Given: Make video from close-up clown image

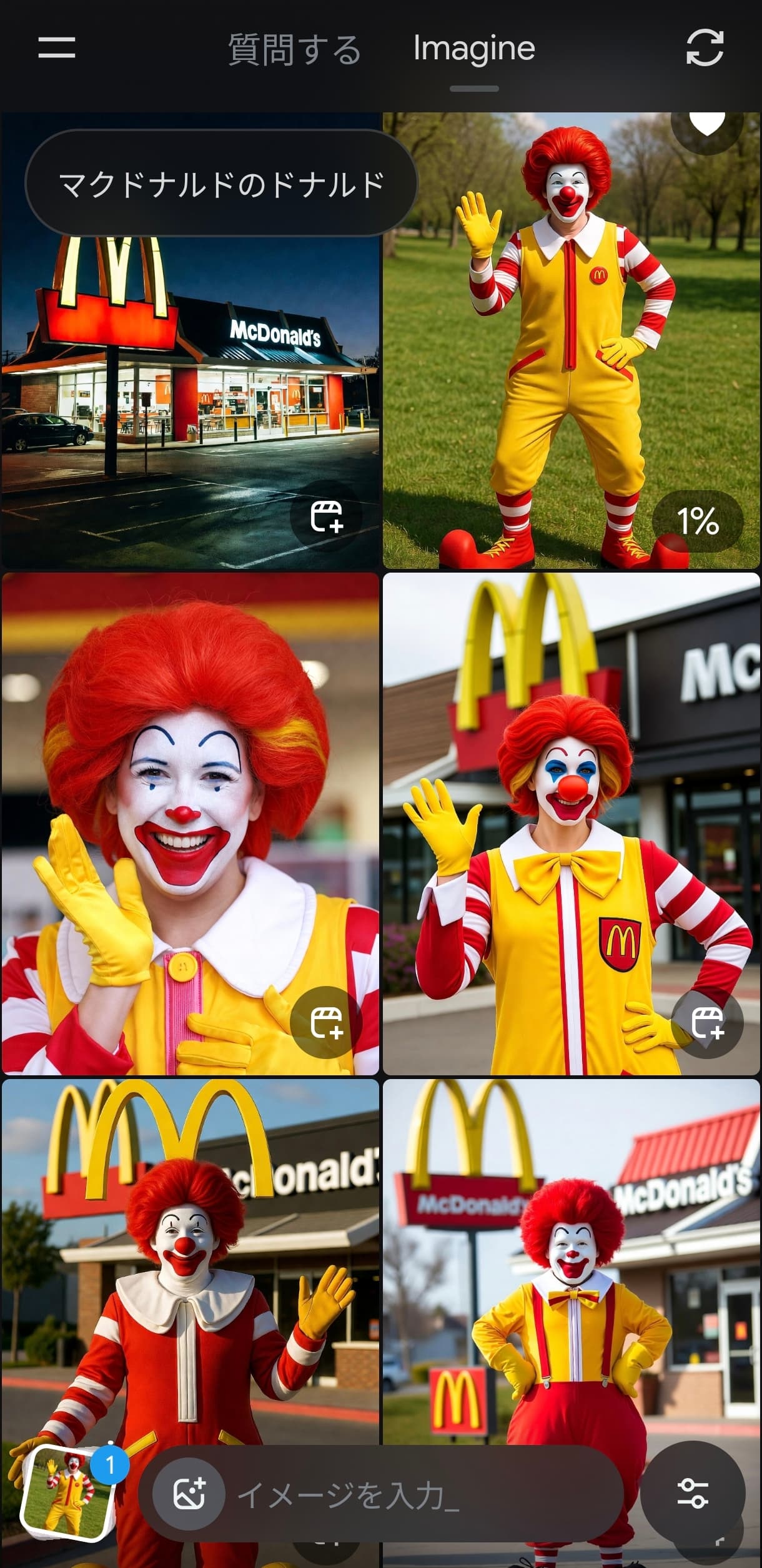Looking at the screenshot, I should (x=326, y=1022).
